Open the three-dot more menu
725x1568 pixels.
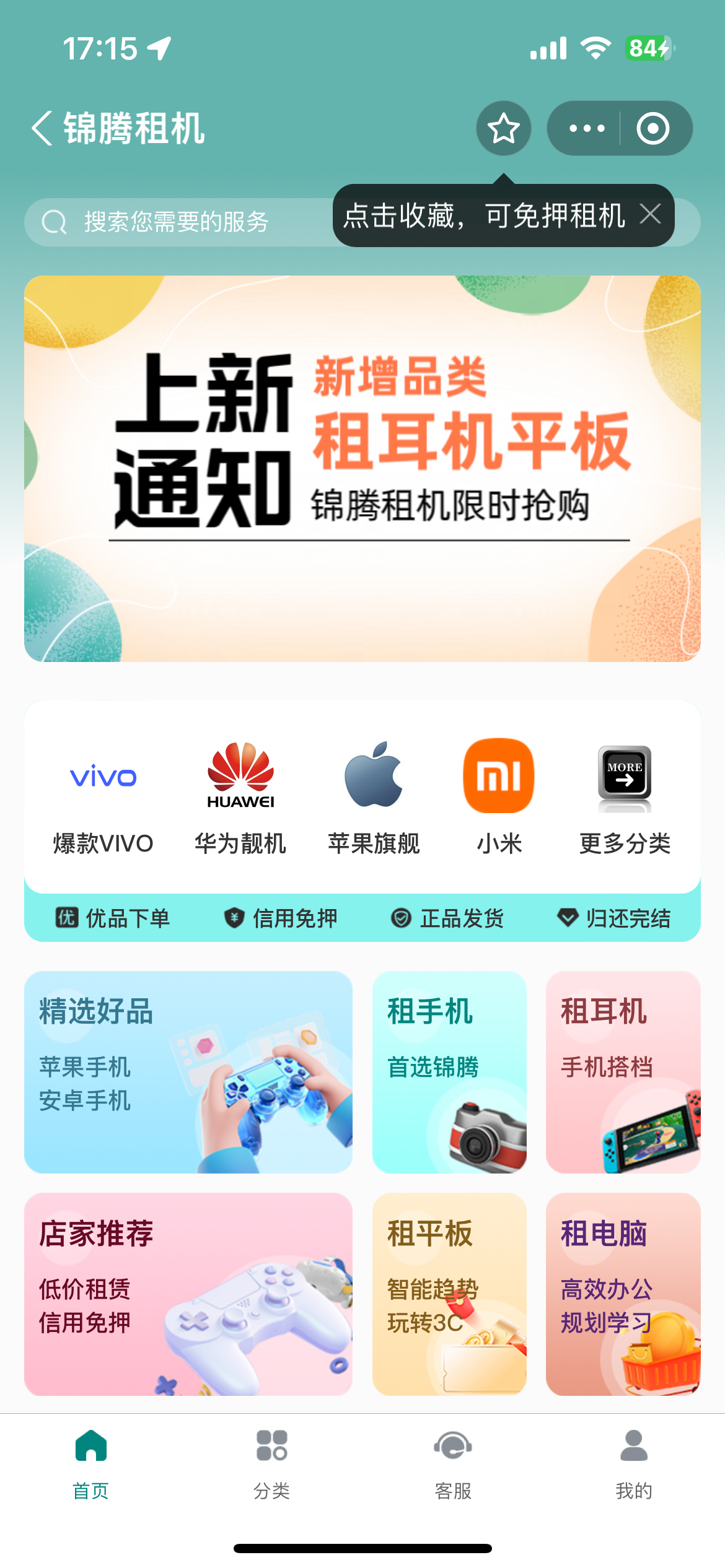(x=586, y=128)
